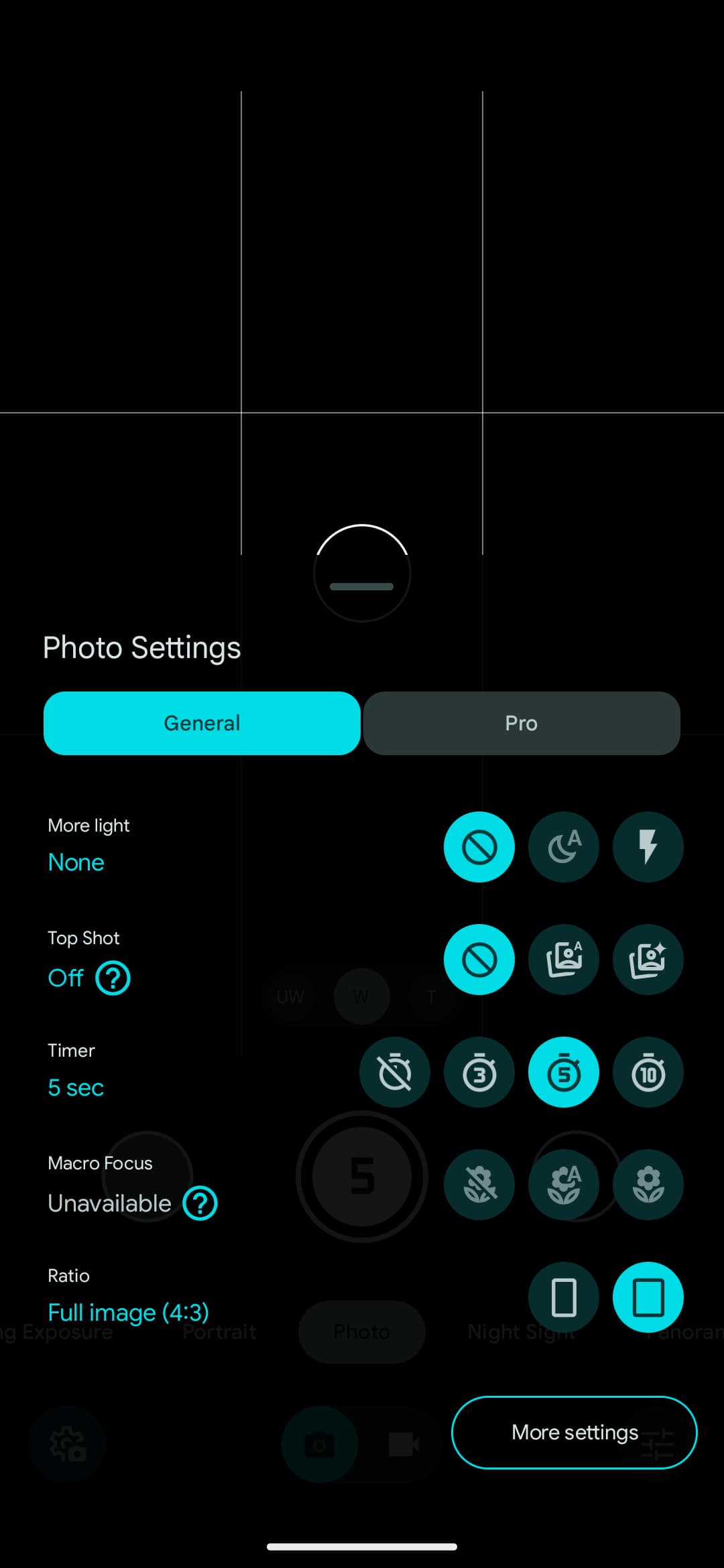Turn Top Shot off
Viewport: 724px width, 1568px height.
point(479,960)
